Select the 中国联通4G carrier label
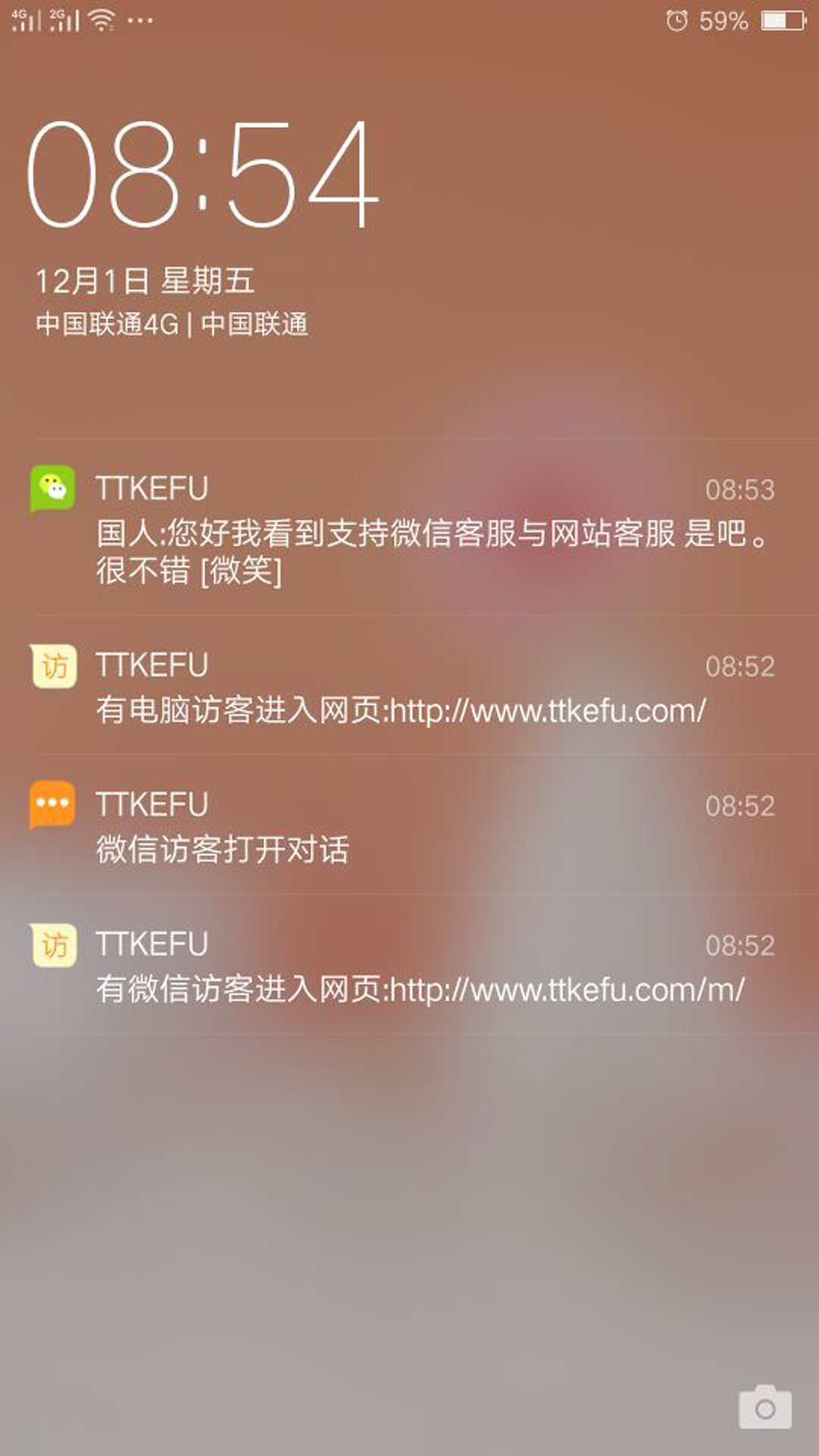Image resolution: width=819 pixels, height=1456 pixels. click(110, 322)
